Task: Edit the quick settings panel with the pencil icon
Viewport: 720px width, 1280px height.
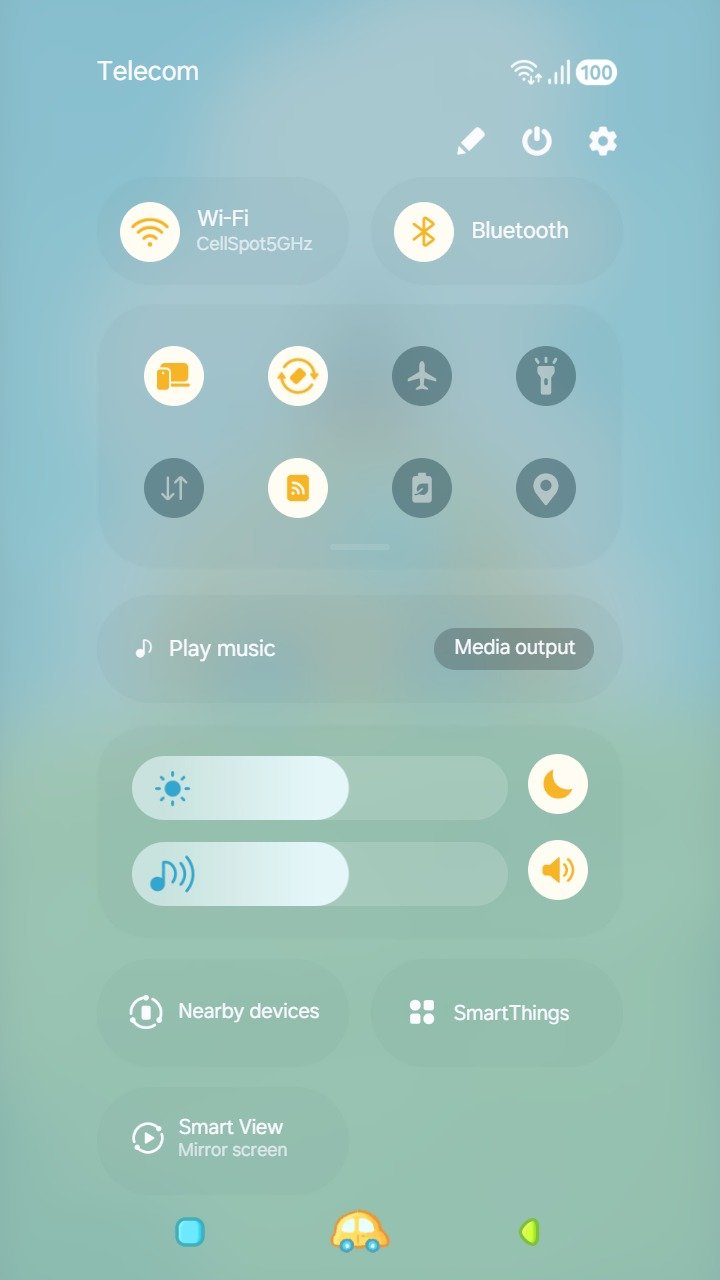Action: pos(470,141)
